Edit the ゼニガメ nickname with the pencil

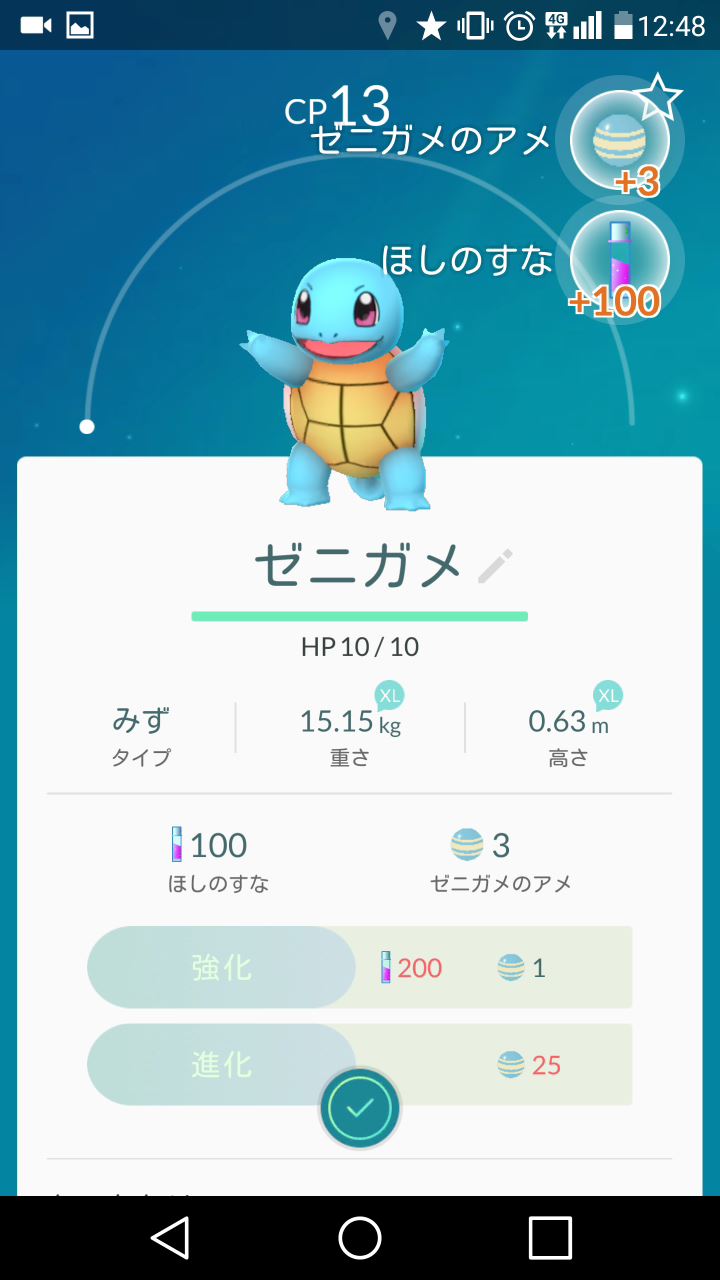coord(495,566)
